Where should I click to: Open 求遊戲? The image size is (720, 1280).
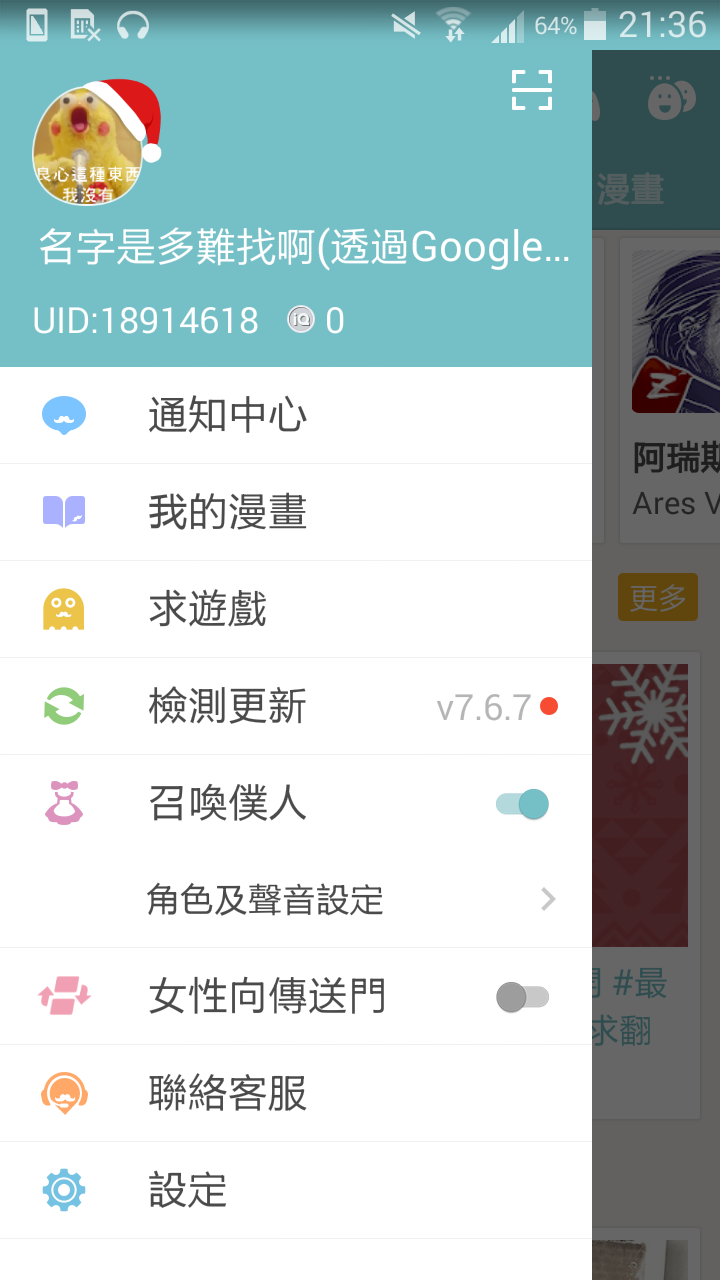click(x=208, y=609)
